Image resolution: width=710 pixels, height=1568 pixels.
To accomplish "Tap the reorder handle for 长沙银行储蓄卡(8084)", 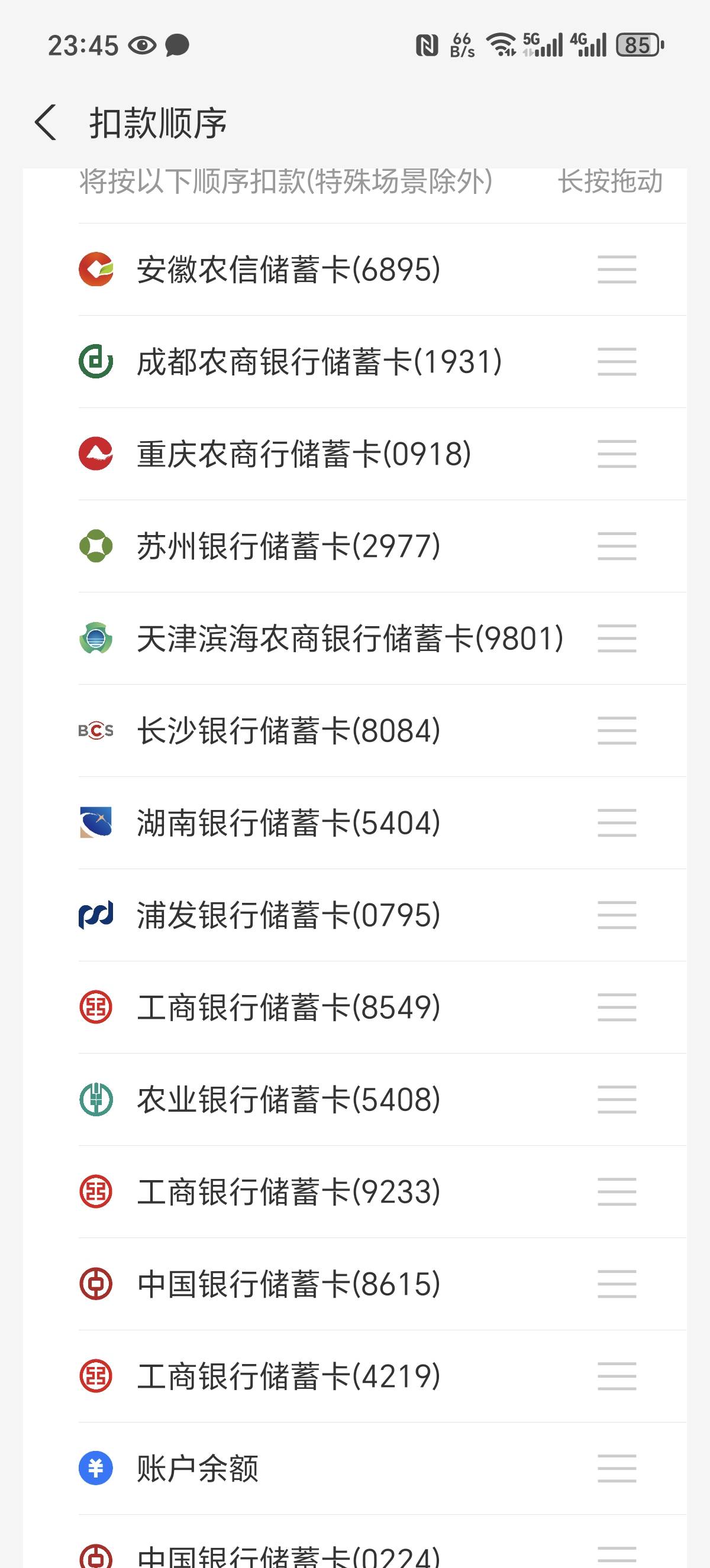I will coord(617,730).
